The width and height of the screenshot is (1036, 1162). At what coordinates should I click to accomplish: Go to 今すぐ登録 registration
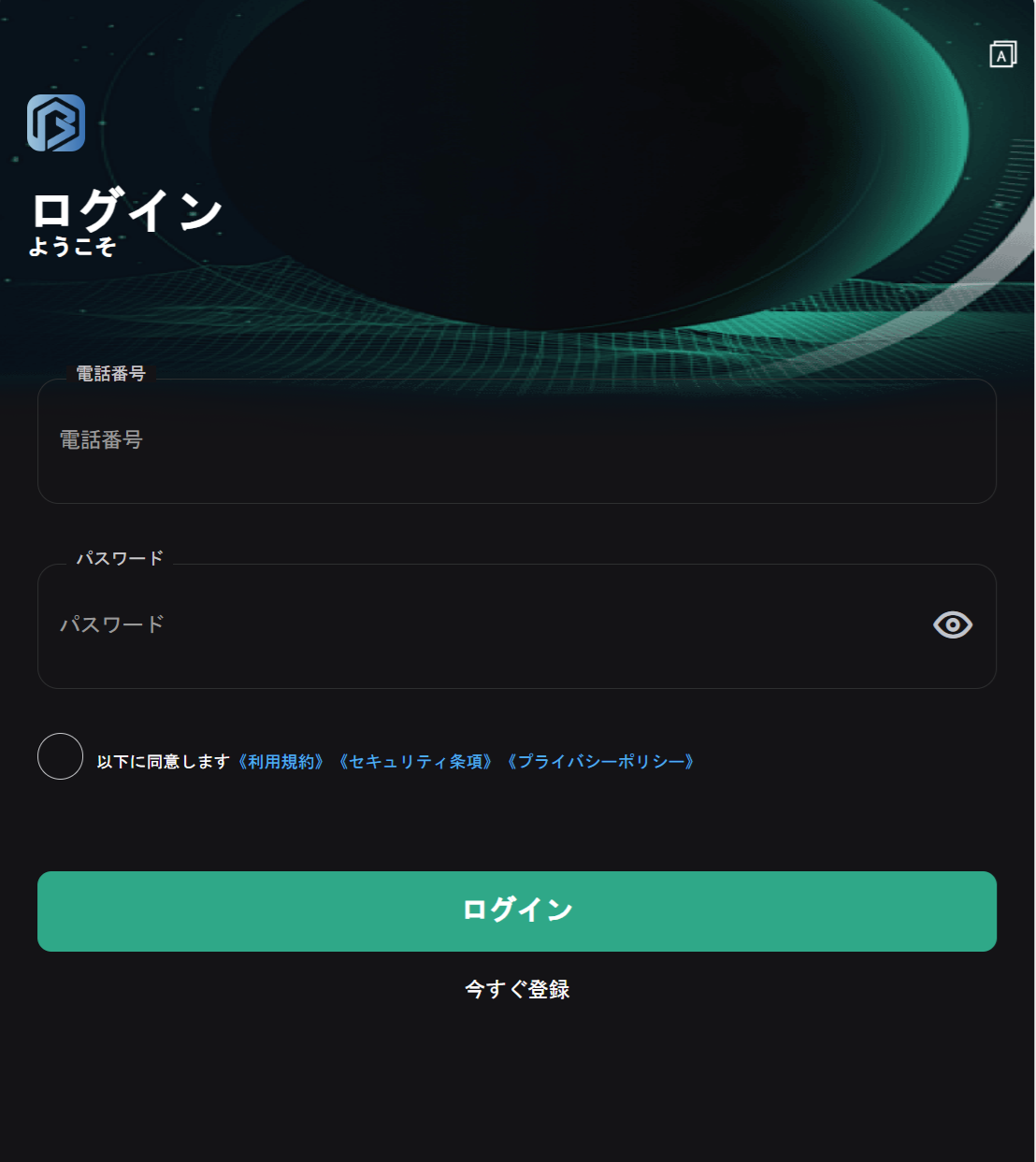(x=517, y=989)
